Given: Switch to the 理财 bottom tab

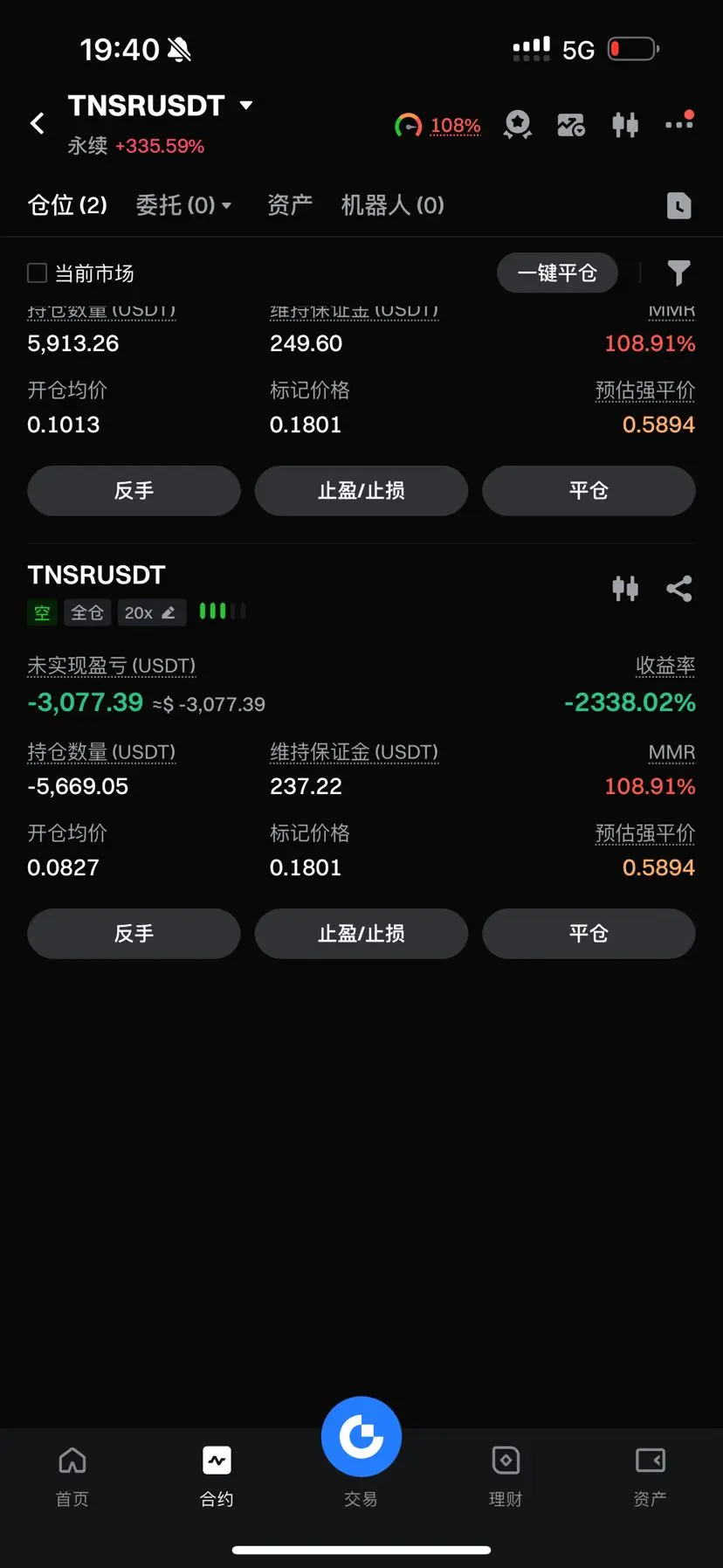Looking at the screenshot, I should pos(506,1475).
